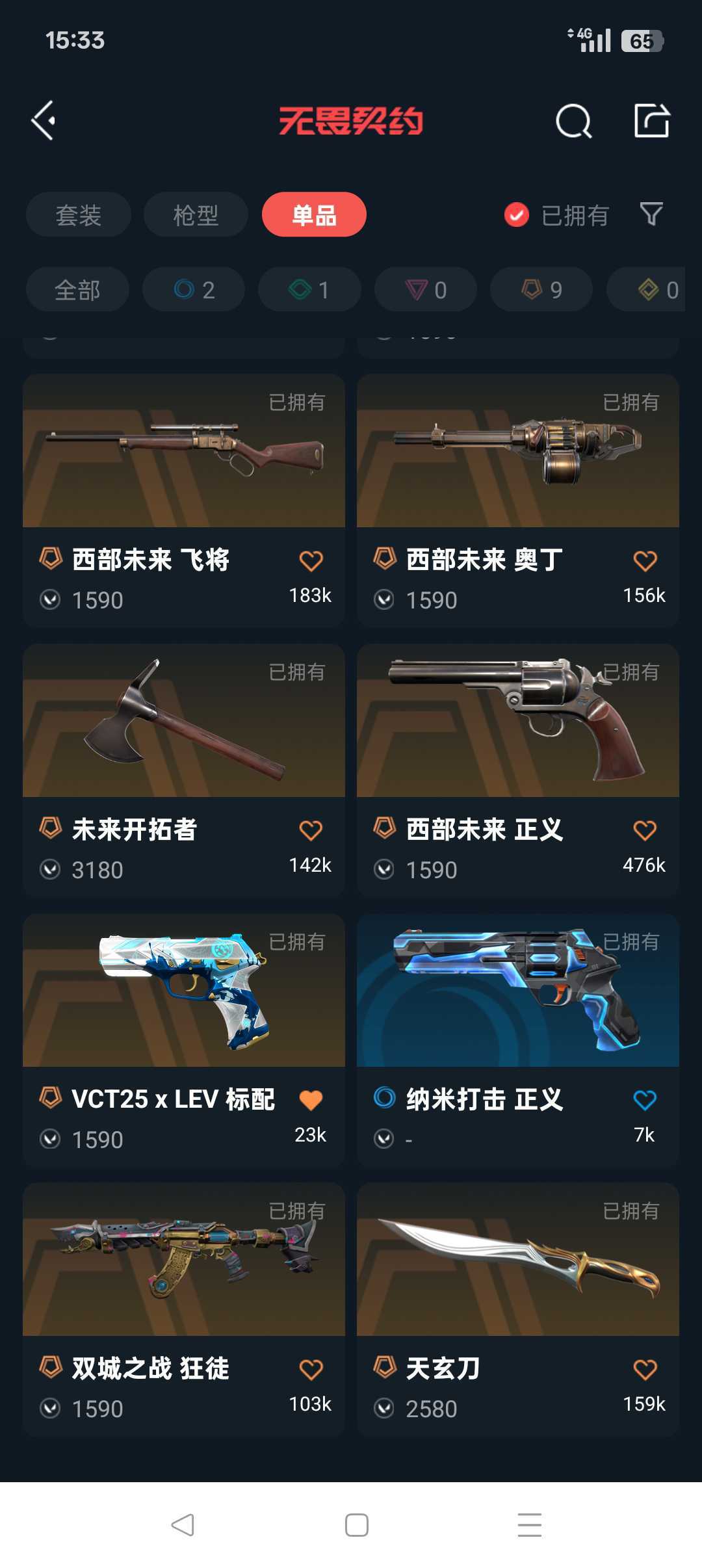Toggle the 已拥有 checkbox
Viewport: 702px width, 1568px height.
point(517,215)
